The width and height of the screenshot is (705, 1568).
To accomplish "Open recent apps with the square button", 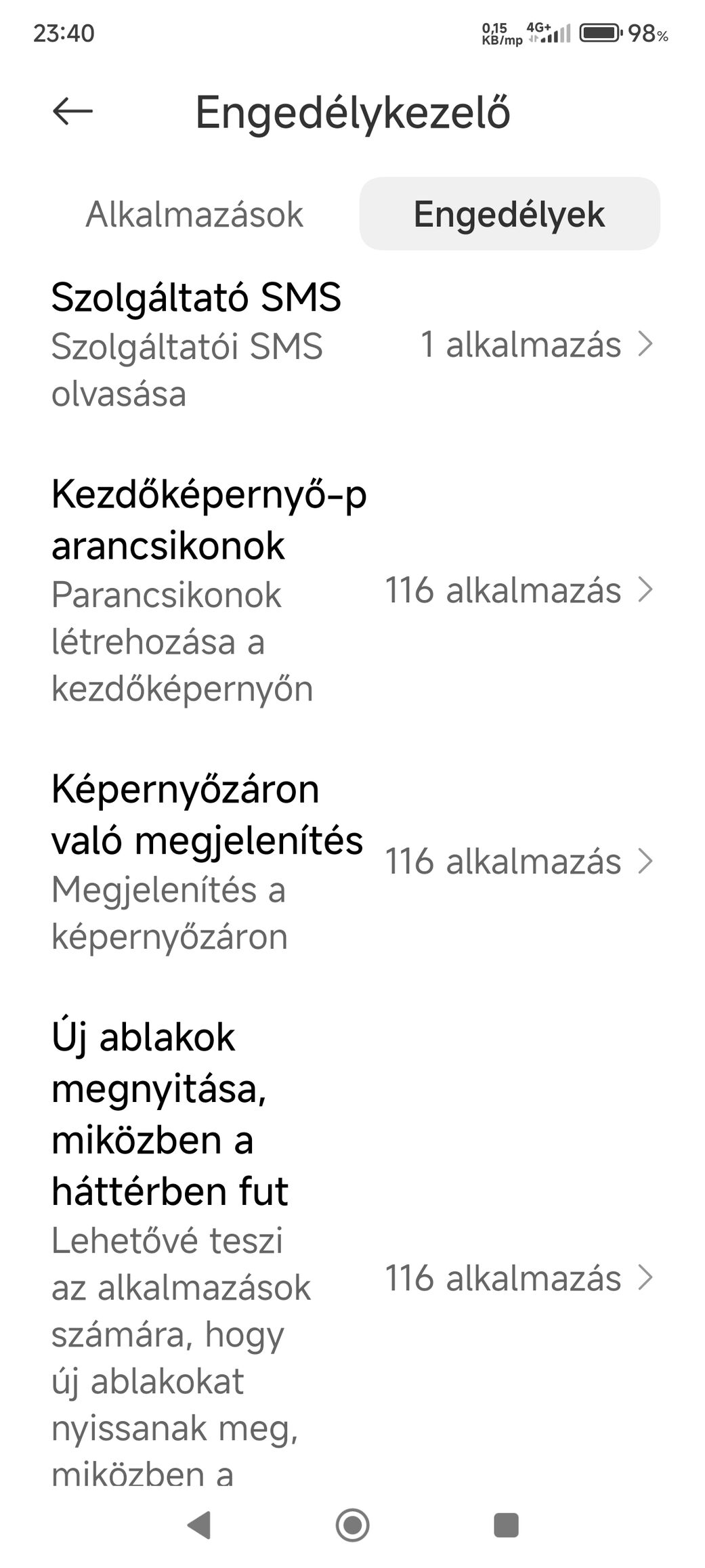I will (x=506, y=1525).
